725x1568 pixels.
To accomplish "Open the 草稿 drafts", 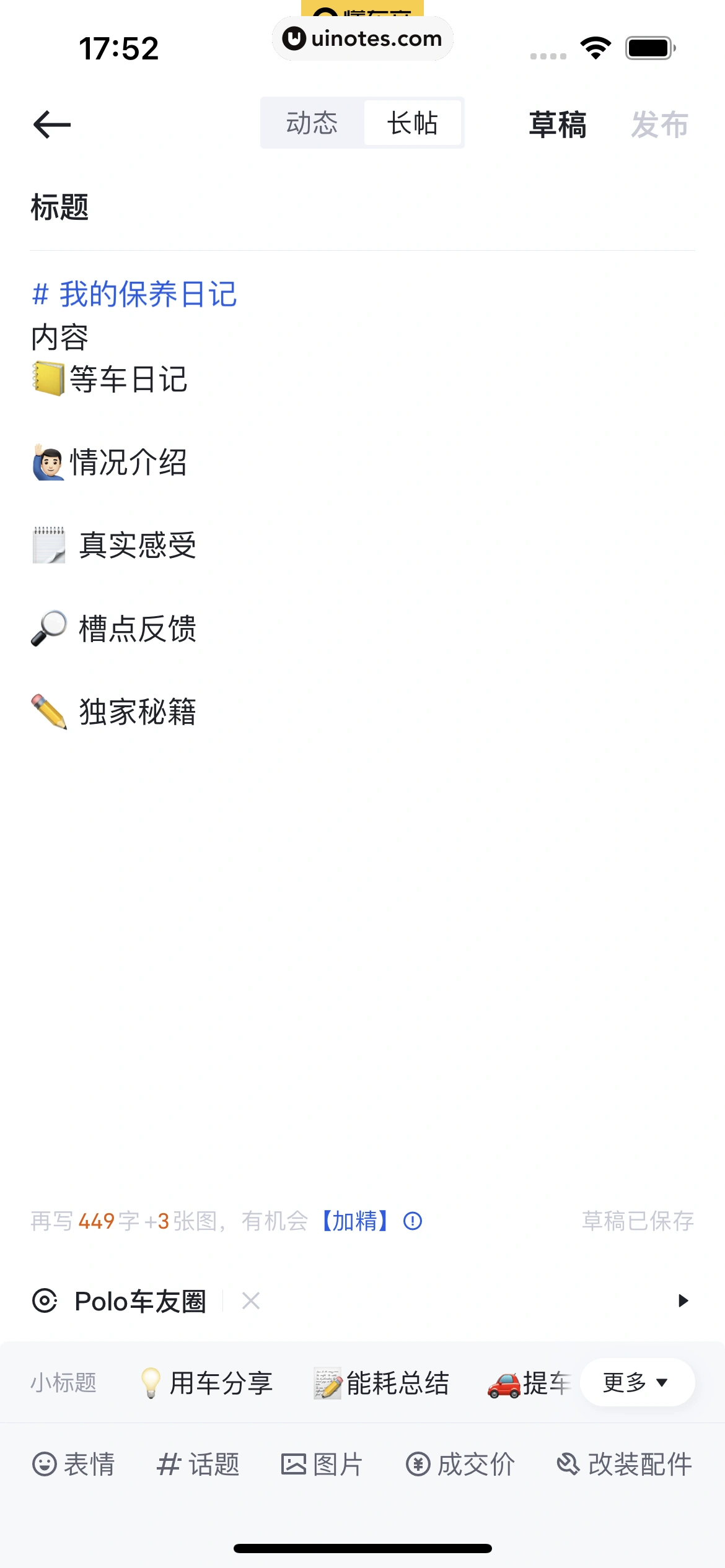I will pos(557,124).
